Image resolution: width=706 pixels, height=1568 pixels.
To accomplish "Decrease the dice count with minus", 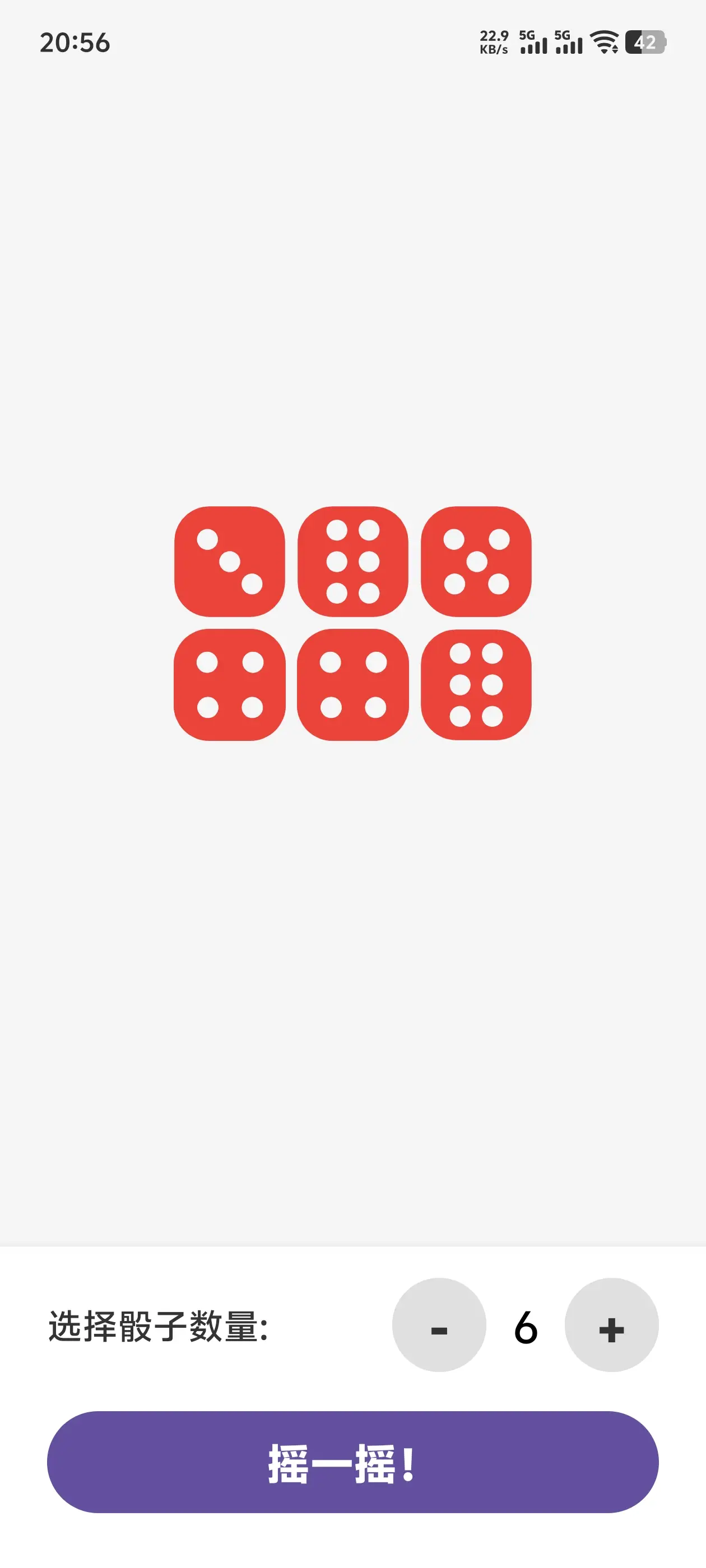I will 439,1324.
